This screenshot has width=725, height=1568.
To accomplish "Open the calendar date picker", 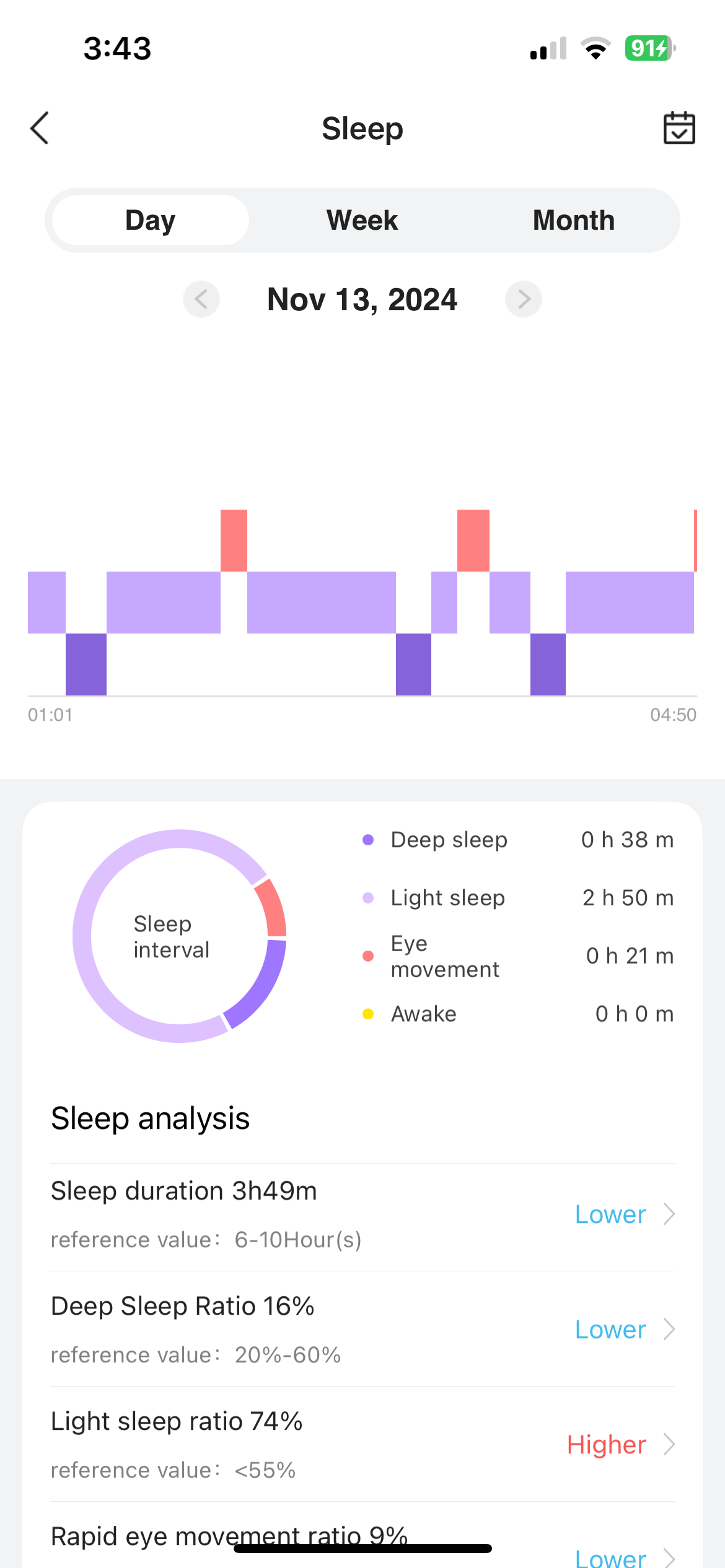I will coord(679,128).
